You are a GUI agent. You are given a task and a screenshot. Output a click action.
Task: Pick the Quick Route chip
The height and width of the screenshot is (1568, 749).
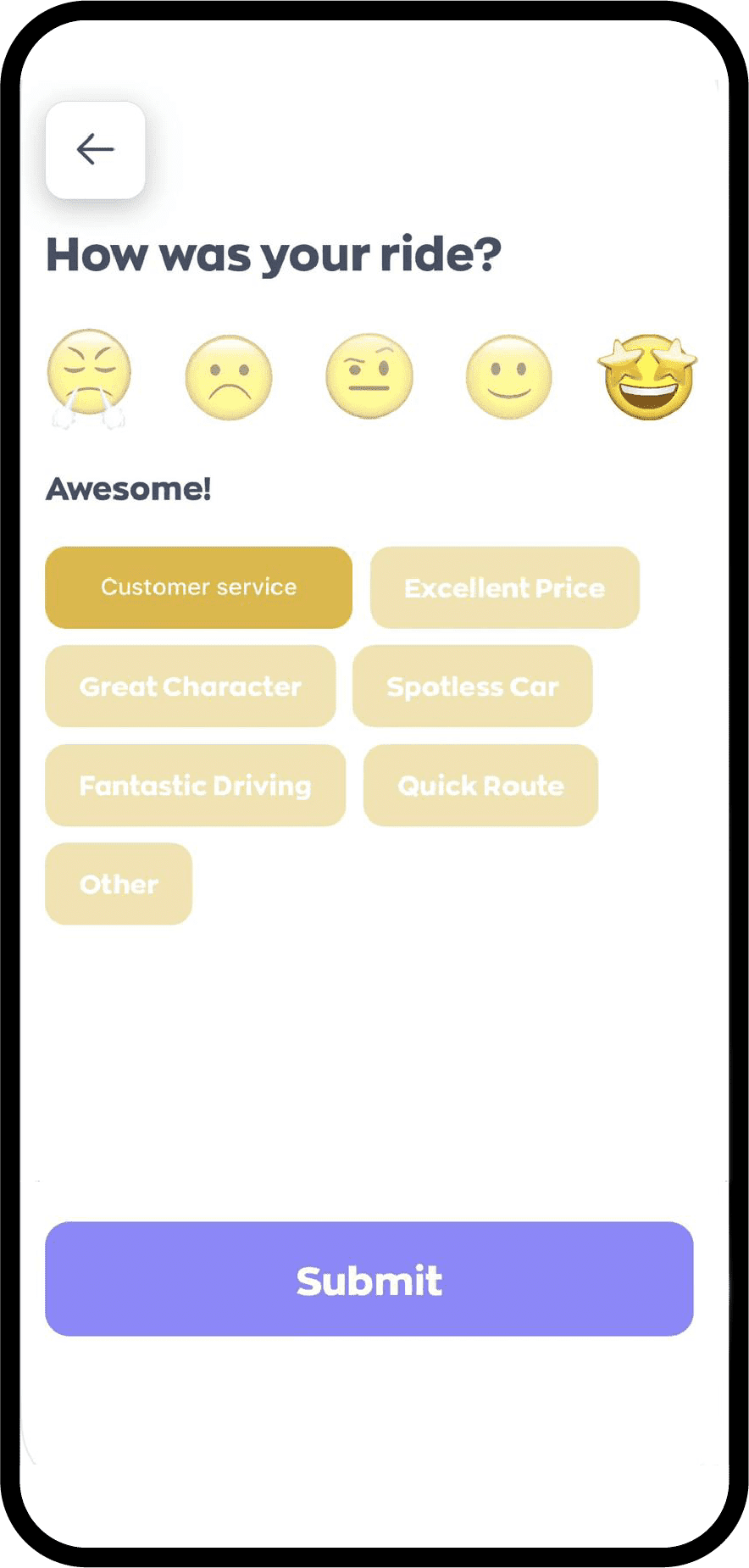click(x=480, y=785)
